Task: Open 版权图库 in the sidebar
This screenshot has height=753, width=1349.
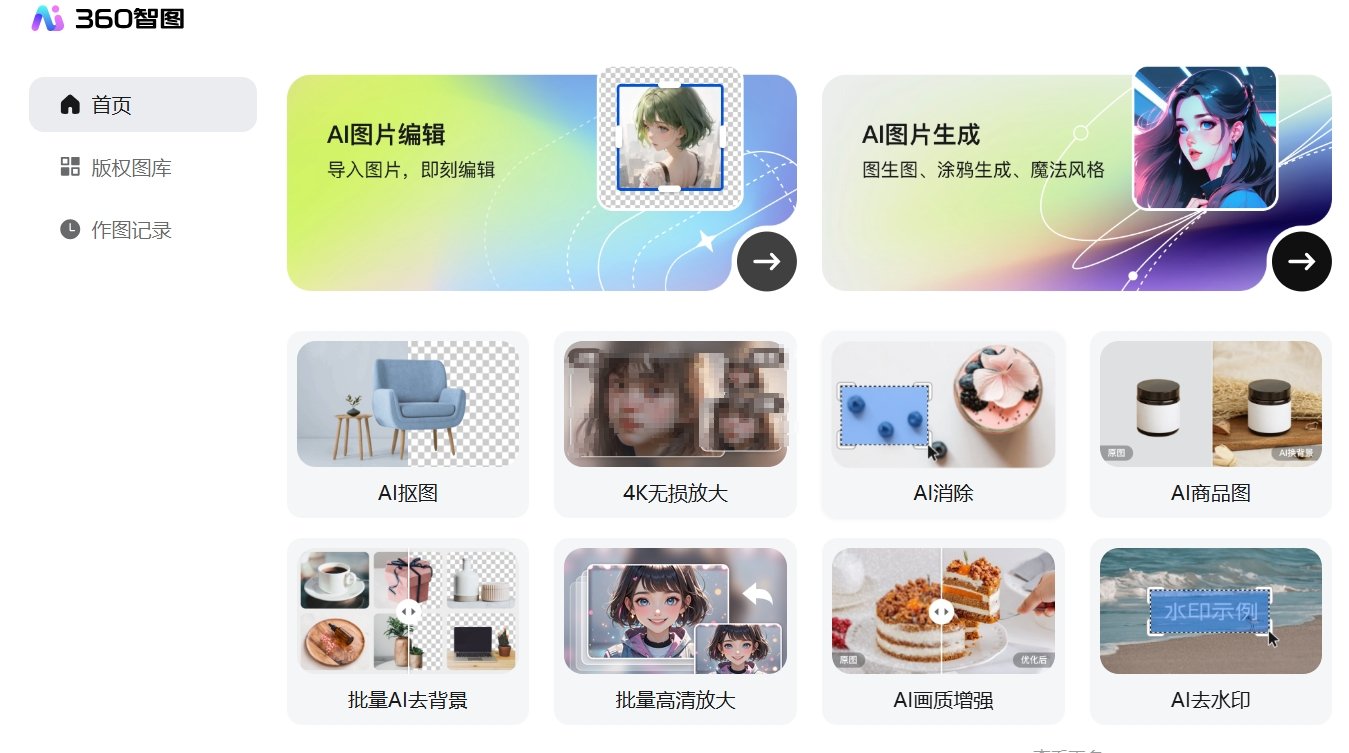Action: point(130,168)
